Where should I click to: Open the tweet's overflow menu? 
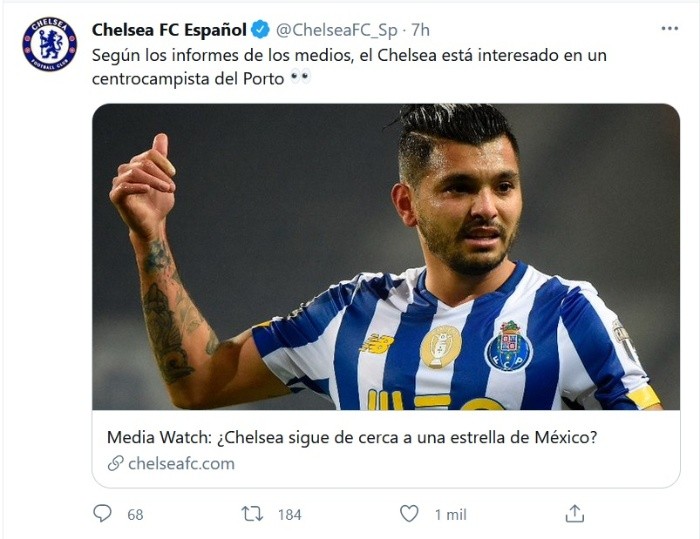[x=669, y=29]
